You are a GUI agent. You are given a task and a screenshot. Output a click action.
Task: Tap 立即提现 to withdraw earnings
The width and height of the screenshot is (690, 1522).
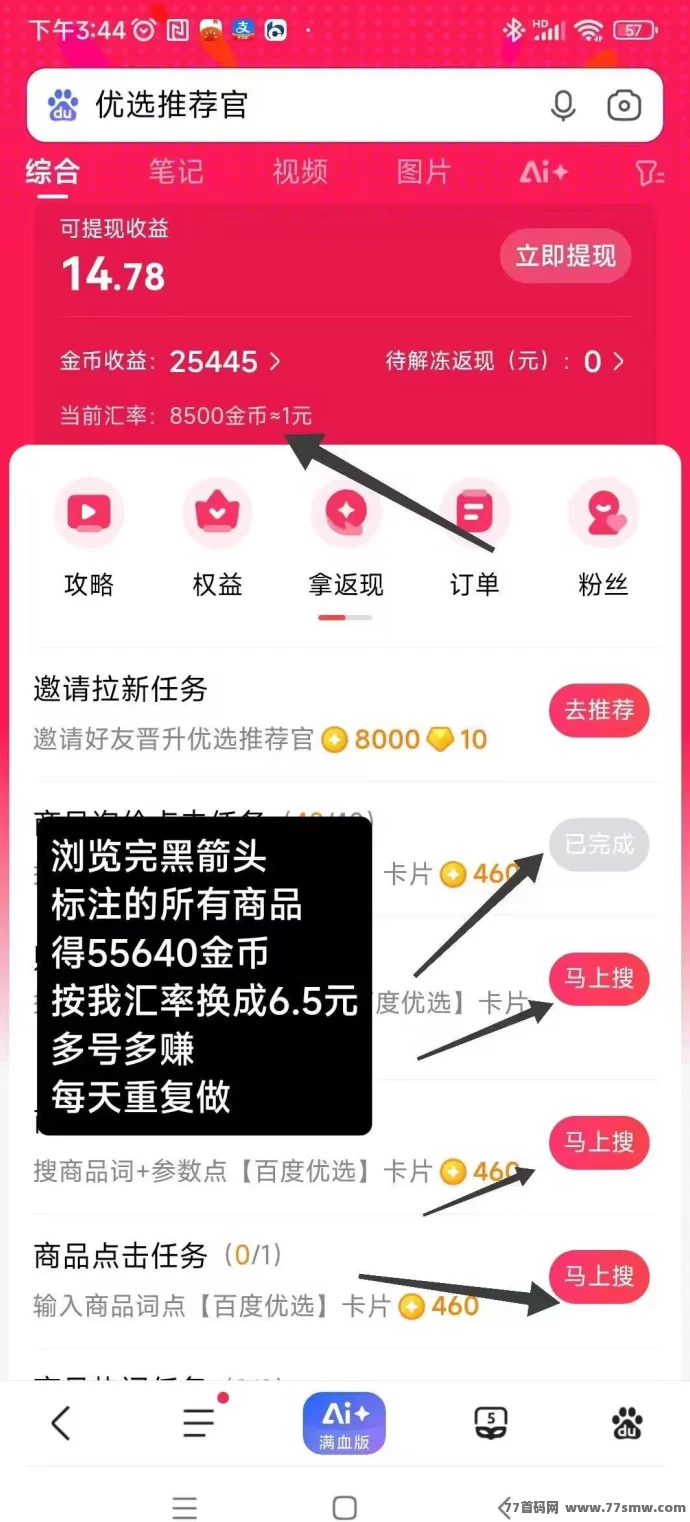[x=565, y=256]
